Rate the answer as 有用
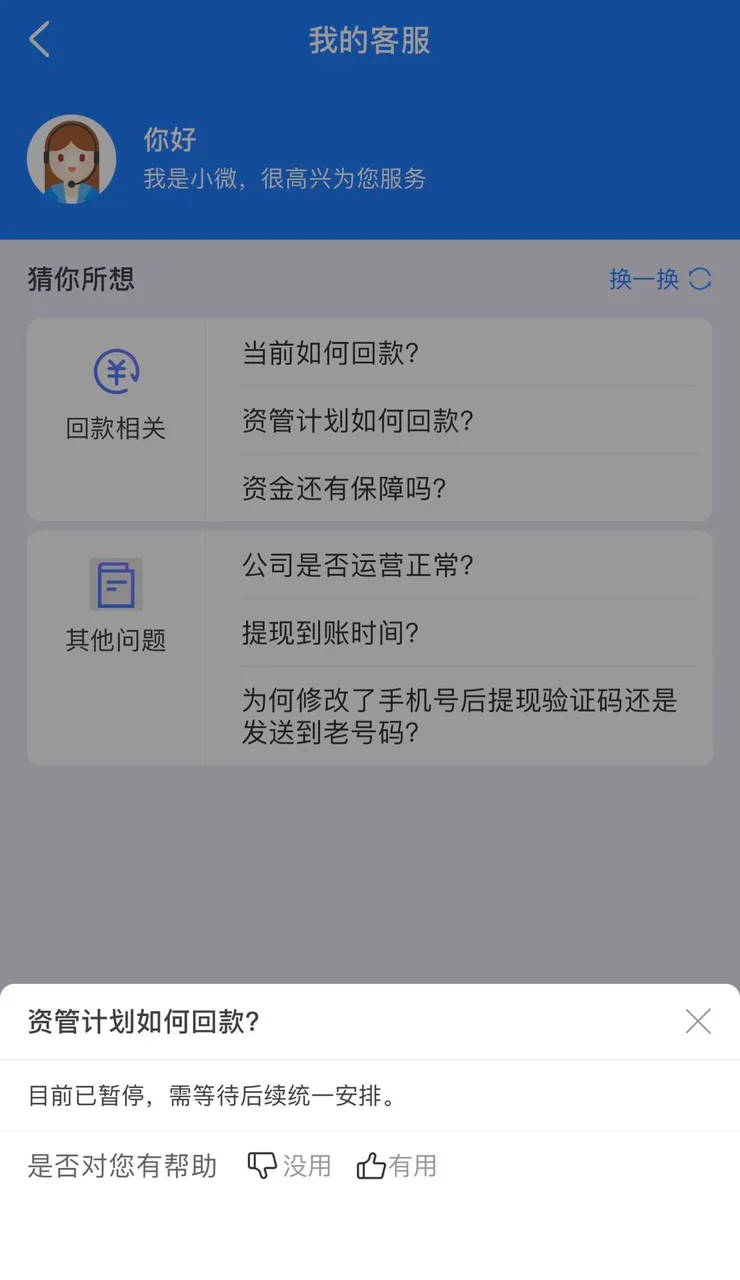Viewport: 740px width, 1280px height. tap(397, 1166)
